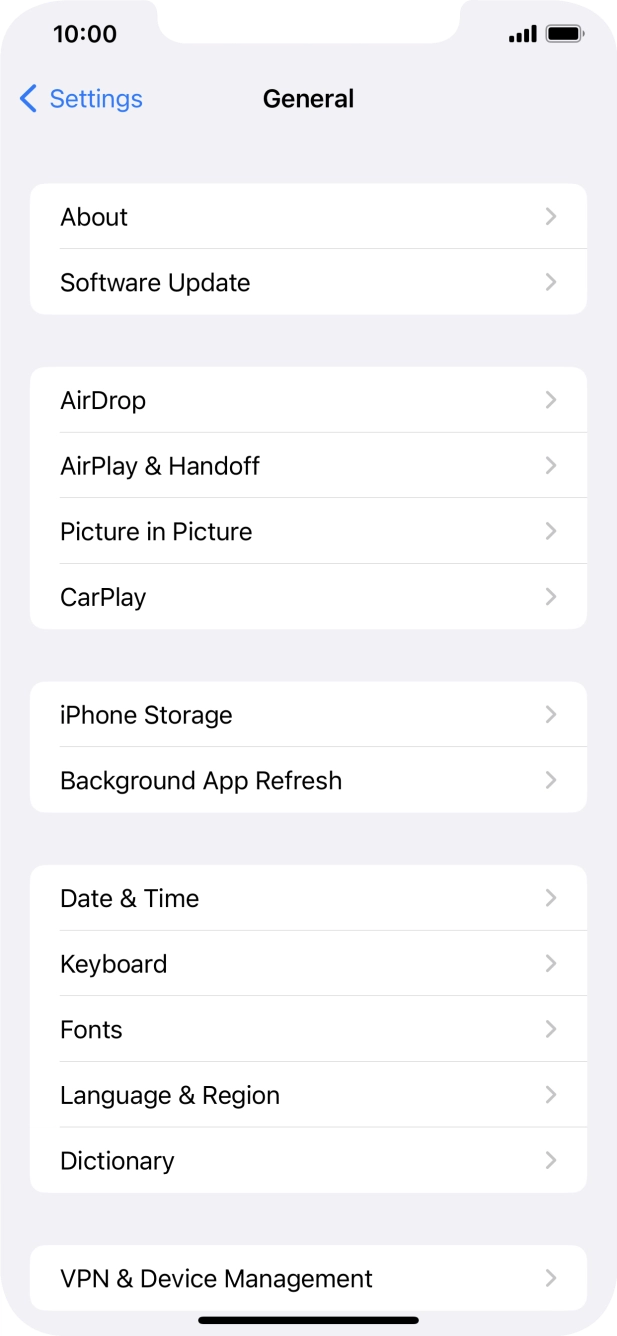Open VPN & Device Management
This screenshot has height=1336, width=617.
tap(308, 1278)
